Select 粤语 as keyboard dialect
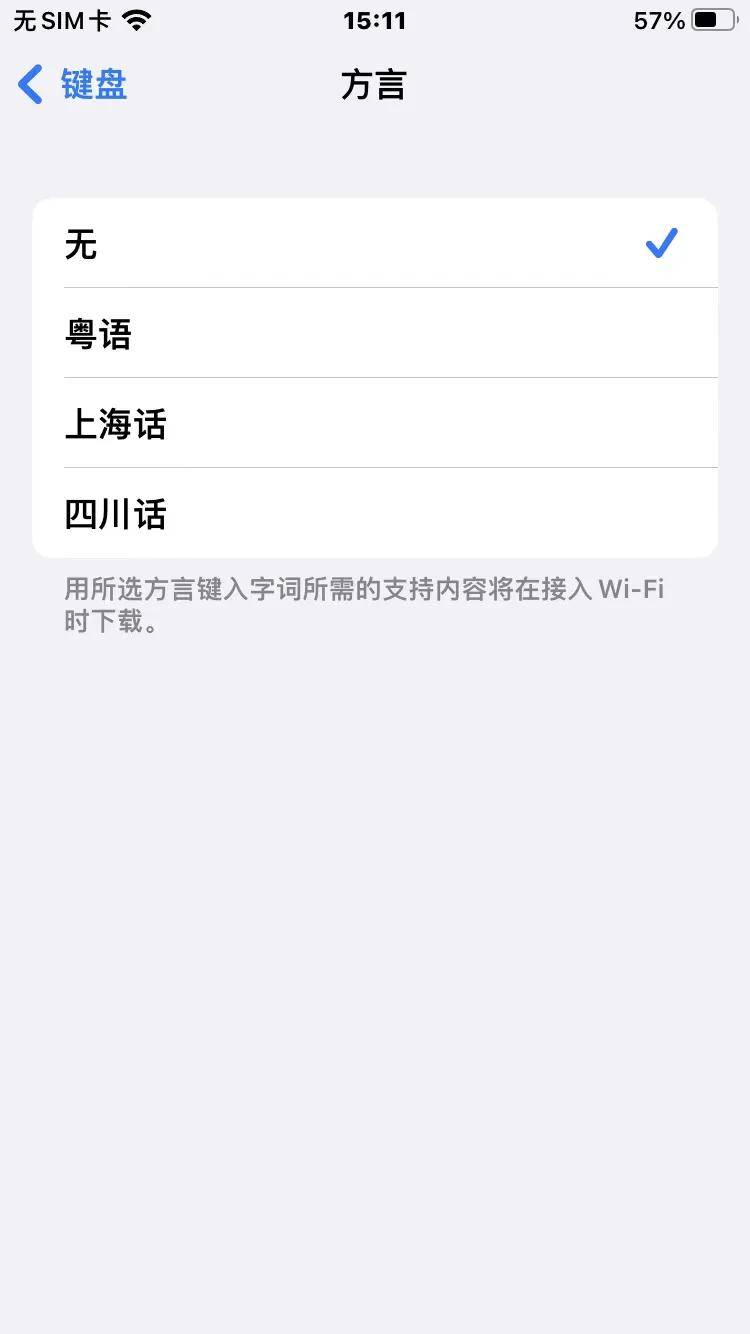Viewport: 750px width, 1334px height. point(375,332)
